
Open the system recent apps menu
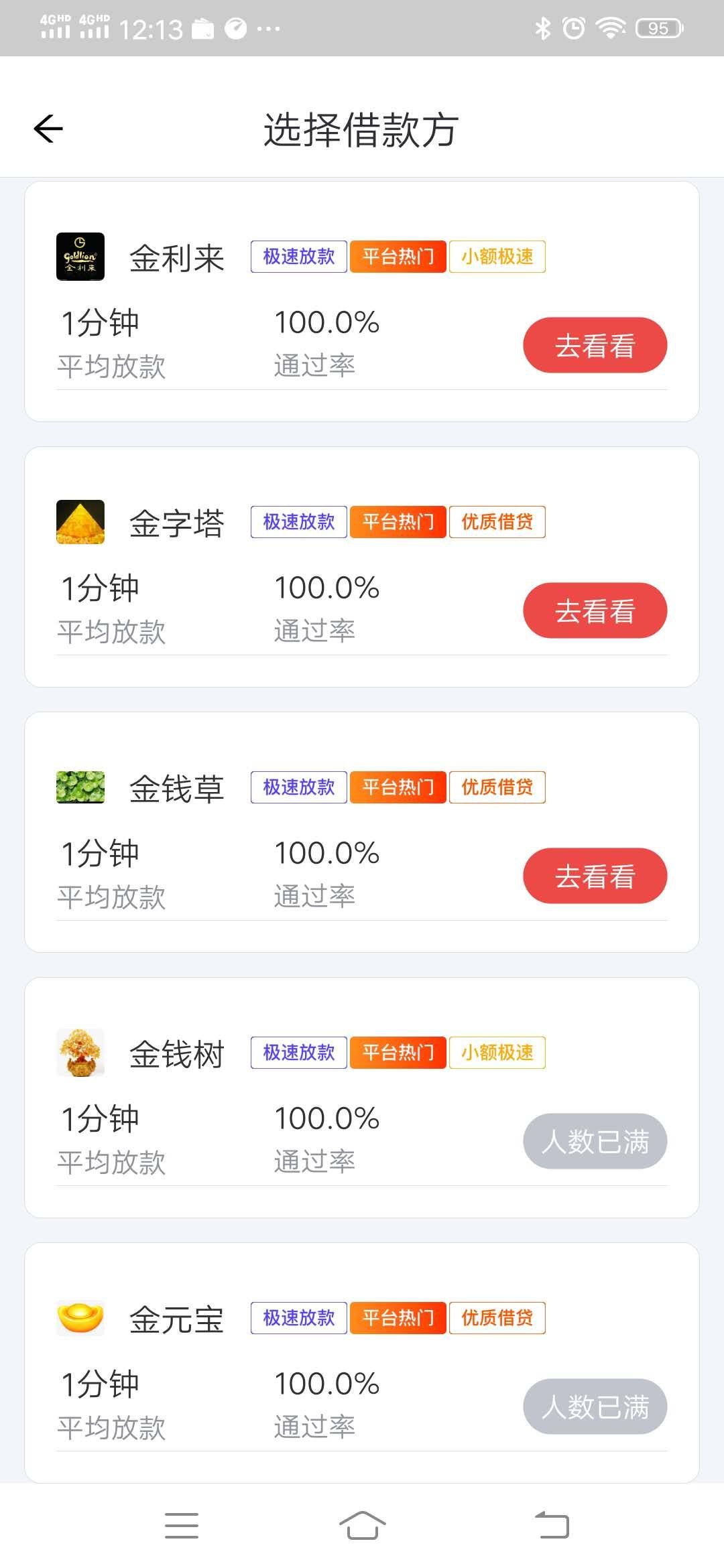click(182, 1526)
